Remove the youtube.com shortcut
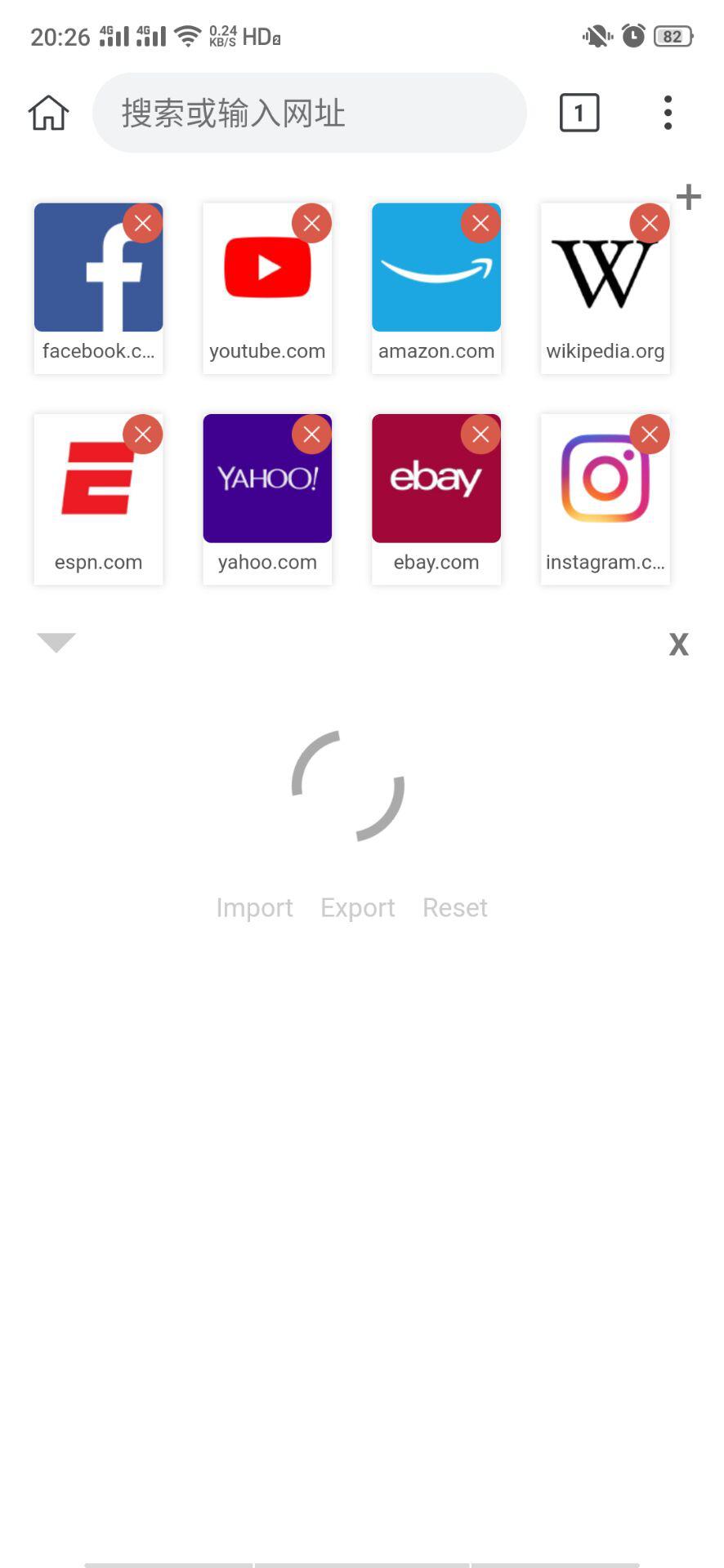This screenshot has width=724, height=1568. pyautogui.click(x=311, y=223)
